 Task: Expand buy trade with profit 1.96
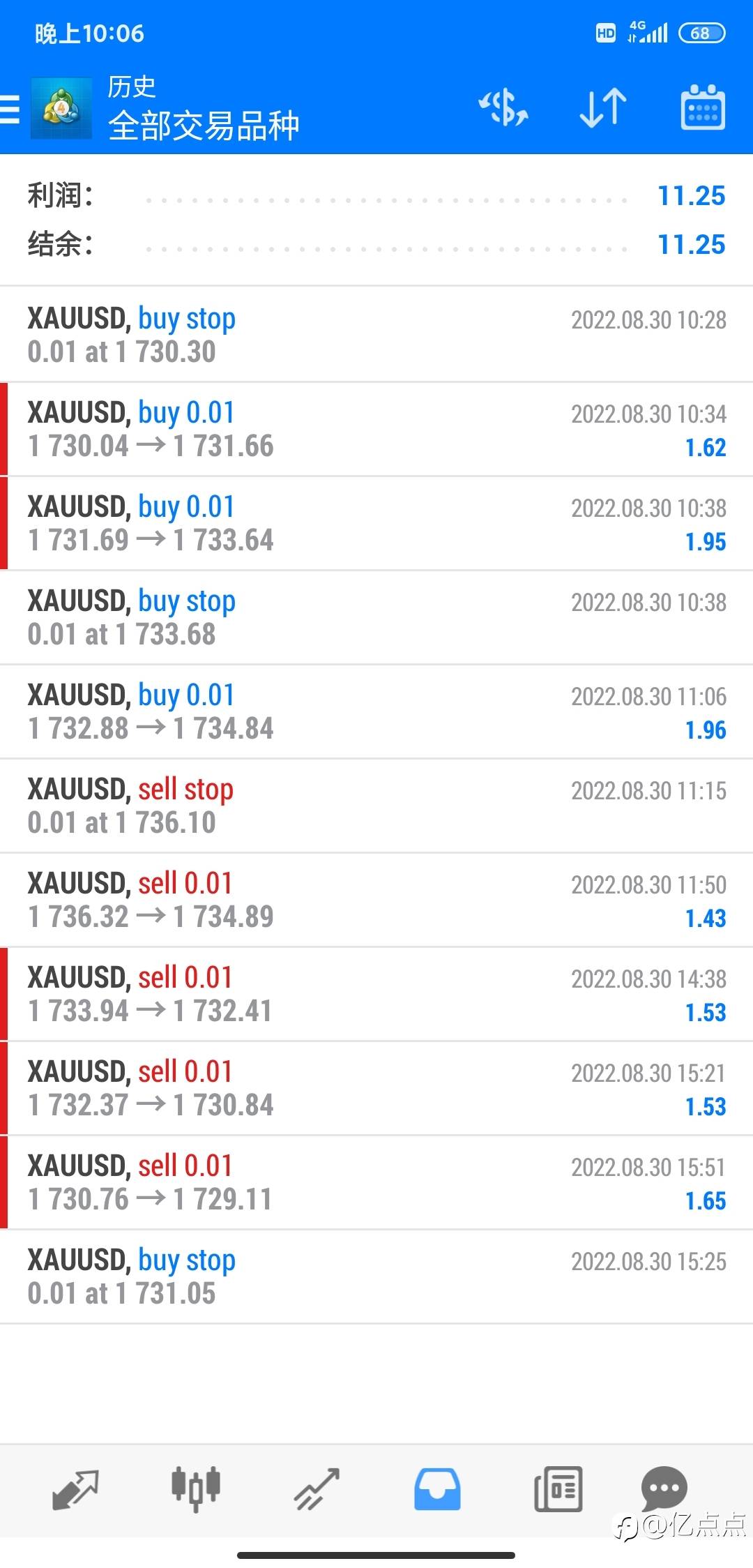tap(376, 711)
